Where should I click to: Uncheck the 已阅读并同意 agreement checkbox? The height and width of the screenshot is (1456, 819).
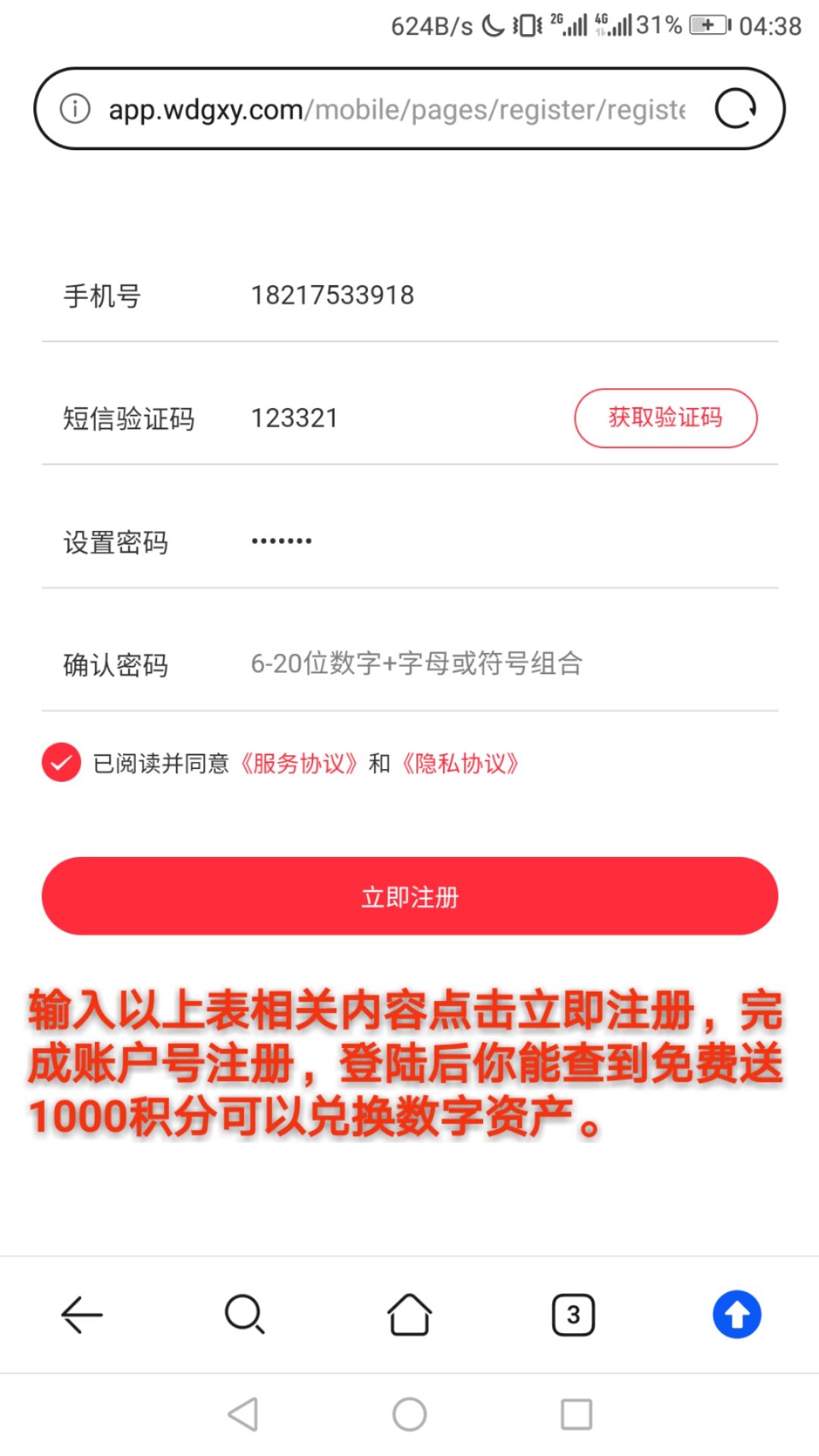point(61,762)
